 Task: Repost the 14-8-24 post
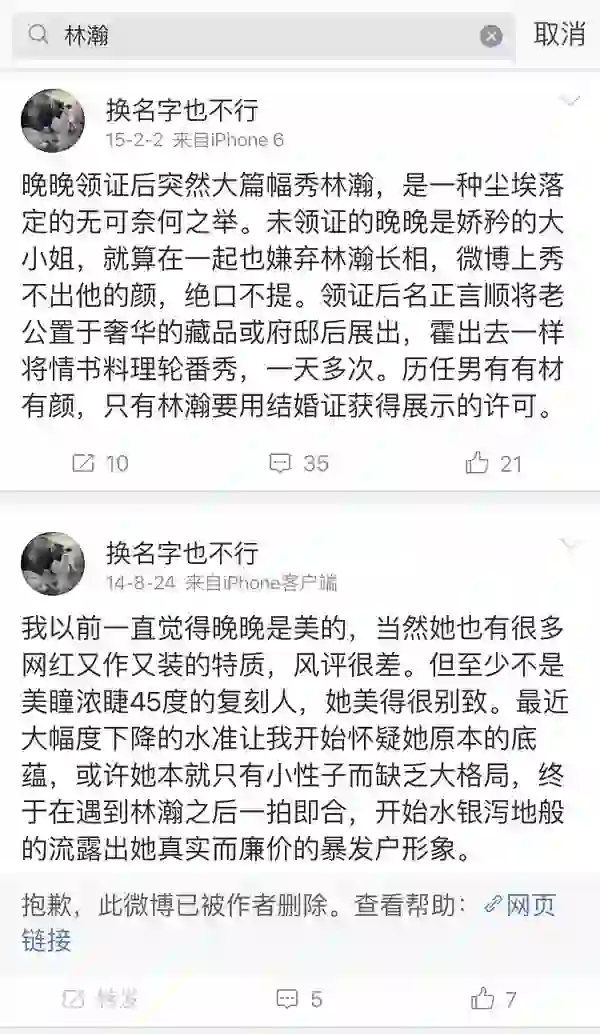click(100, 998)
